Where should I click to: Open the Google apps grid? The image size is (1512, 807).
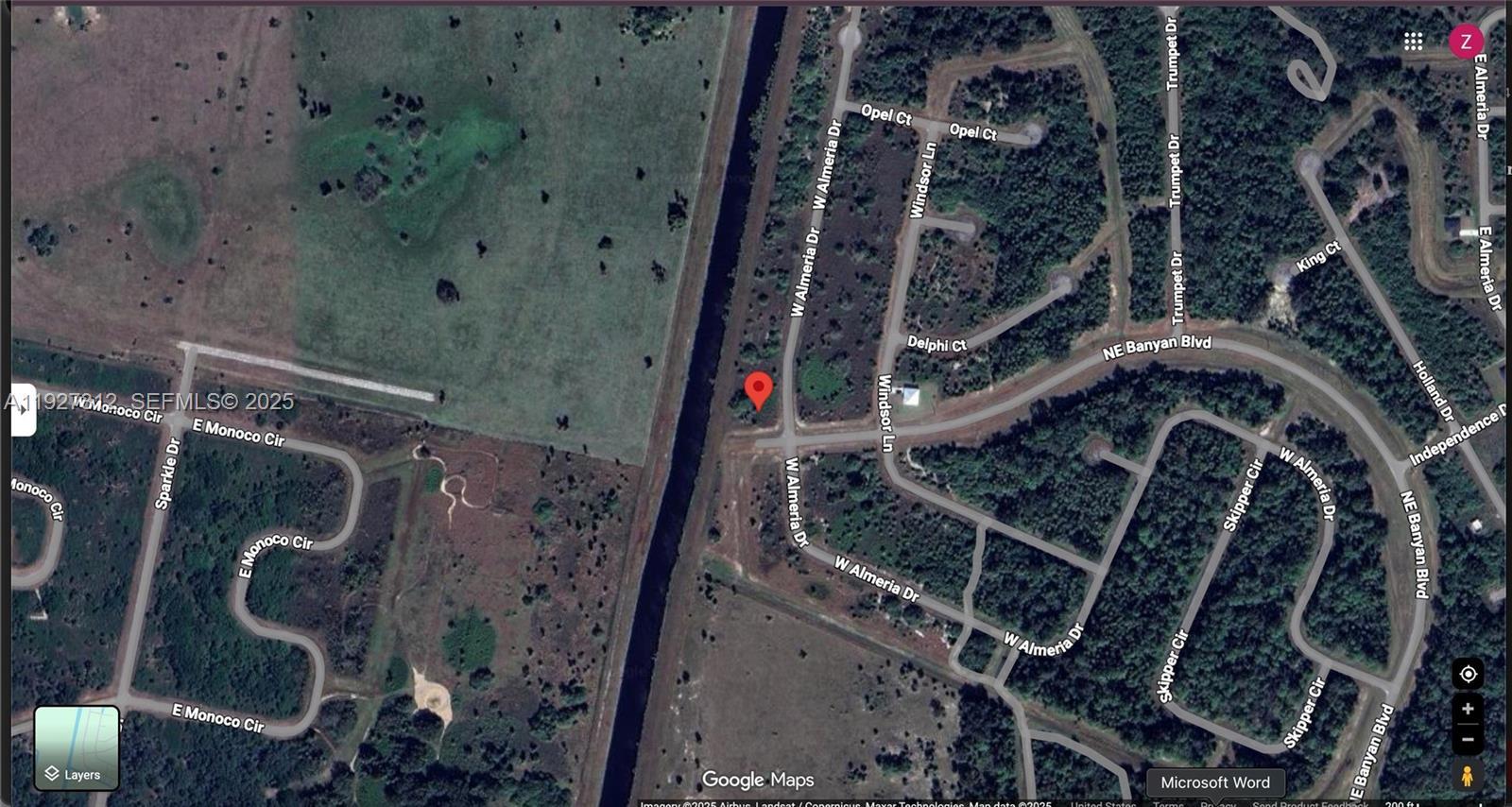click(1413, 41)
